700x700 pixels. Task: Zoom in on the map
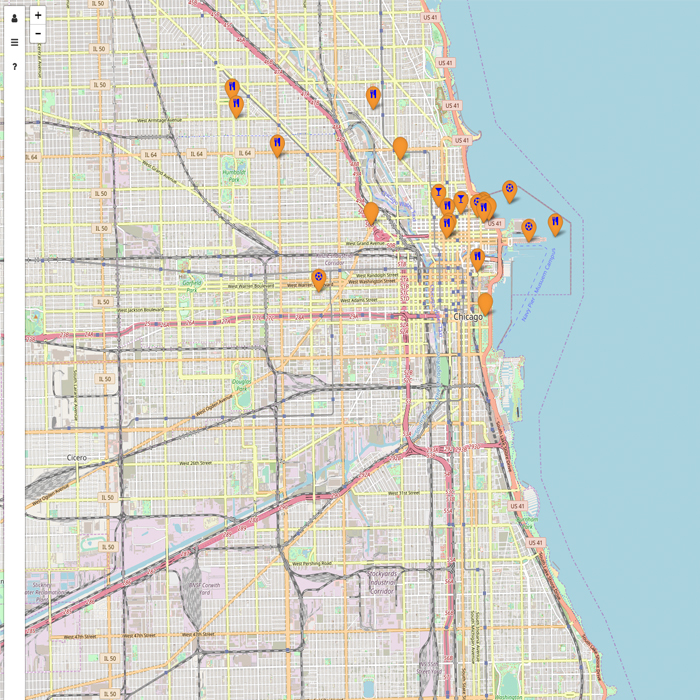[x=38, y=15]
